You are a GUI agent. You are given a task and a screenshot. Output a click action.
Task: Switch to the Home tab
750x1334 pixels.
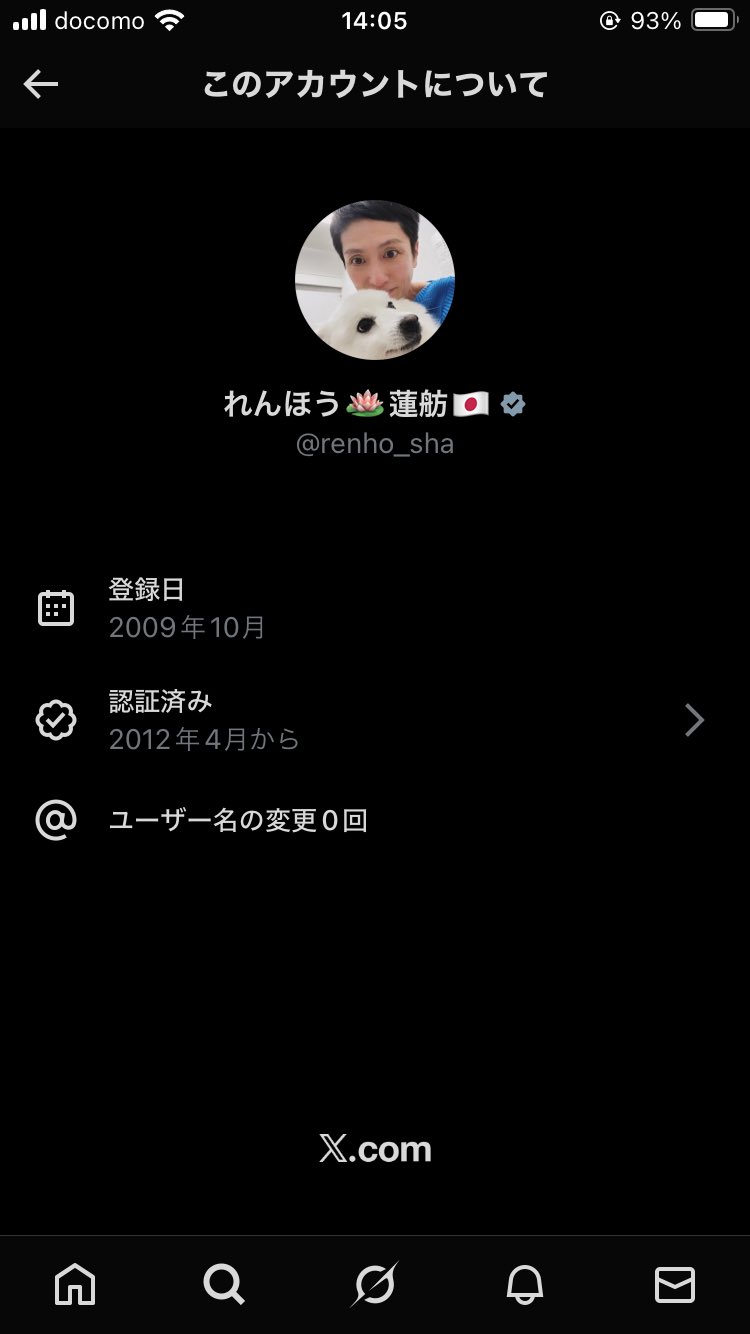click(75, 1284)
